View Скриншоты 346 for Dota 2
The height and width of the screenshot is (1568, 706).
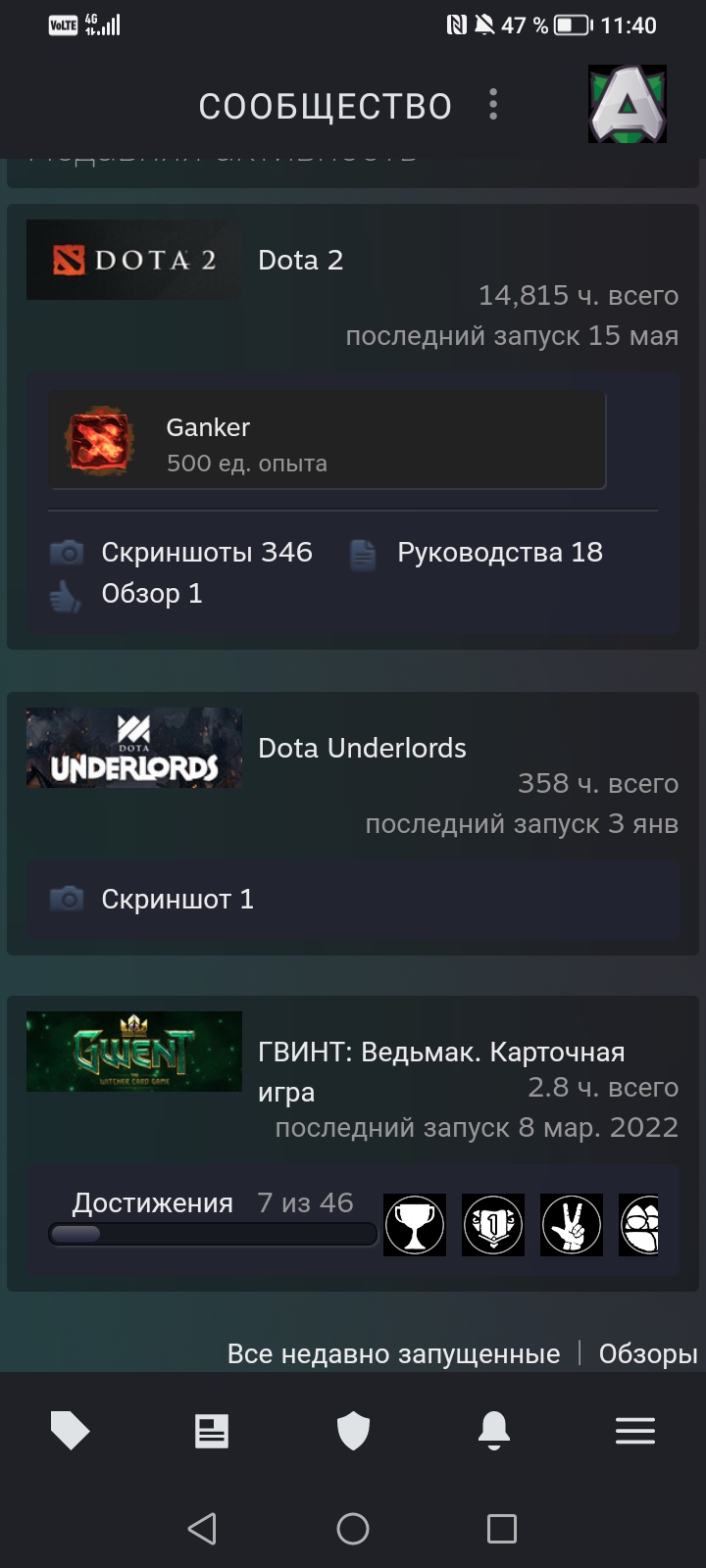coord(181,553)
